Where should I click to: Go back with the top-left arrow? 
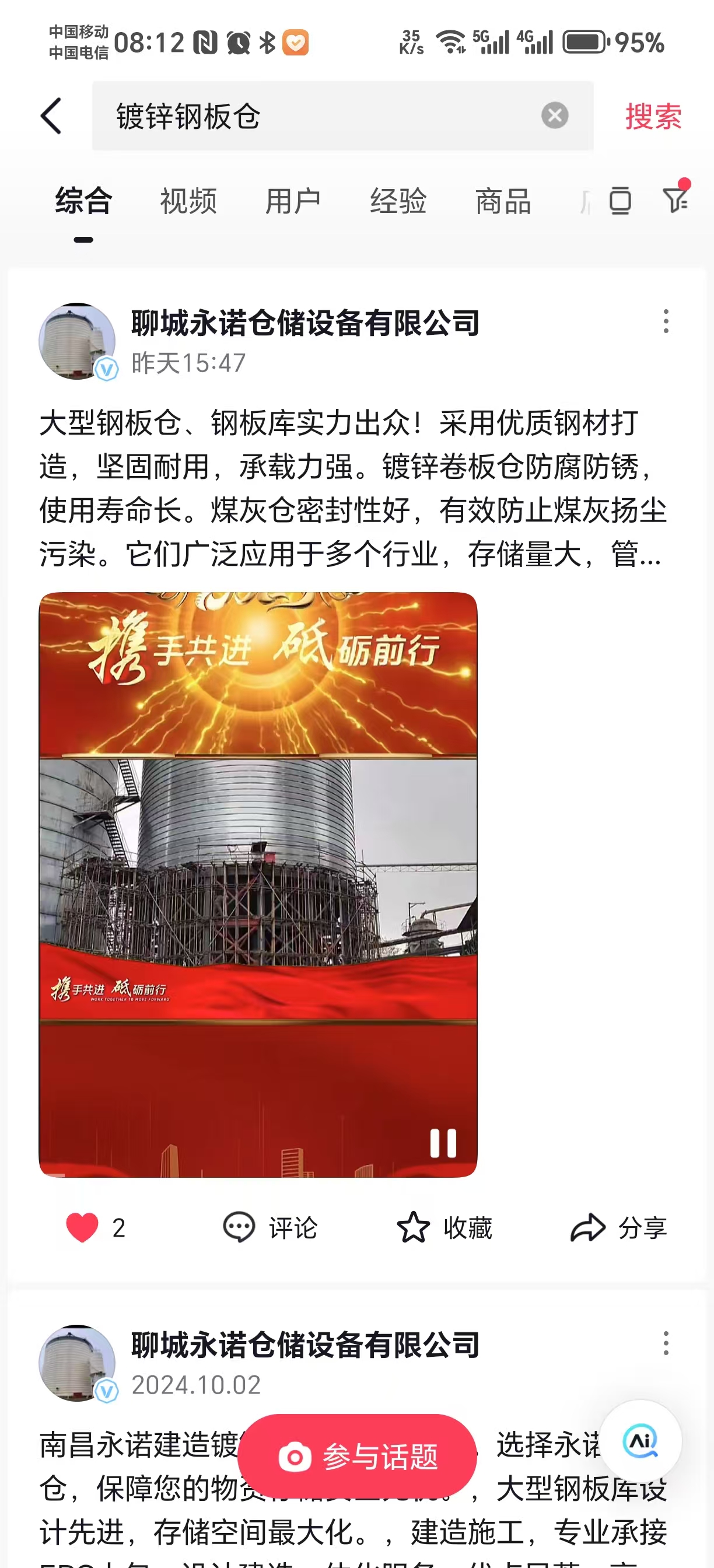click(x=52, y=116)
